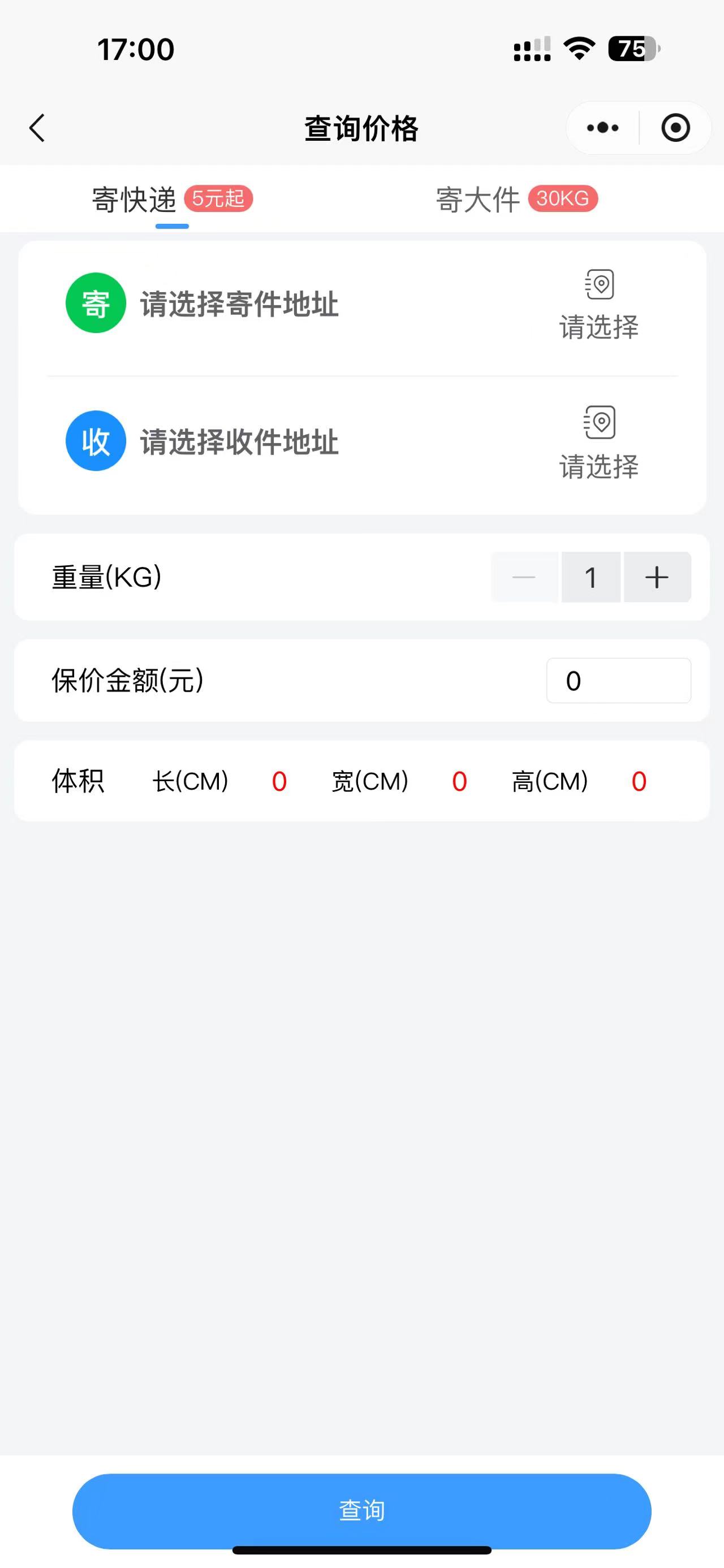Set the 宽(CM) width value
724x1568 pixels.
460,782
